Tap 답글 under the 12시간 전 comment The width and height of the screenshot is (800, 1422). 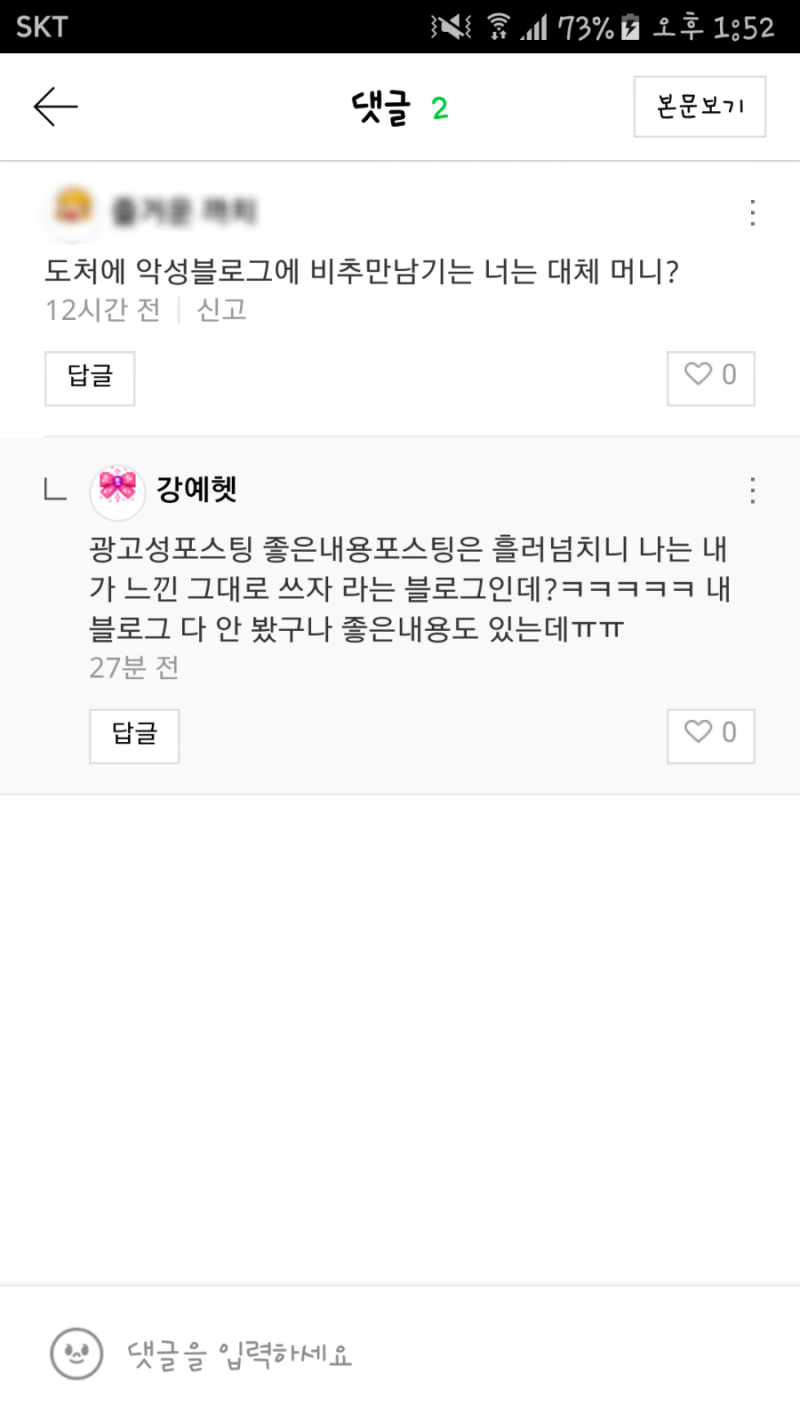(x=90, y=378)
